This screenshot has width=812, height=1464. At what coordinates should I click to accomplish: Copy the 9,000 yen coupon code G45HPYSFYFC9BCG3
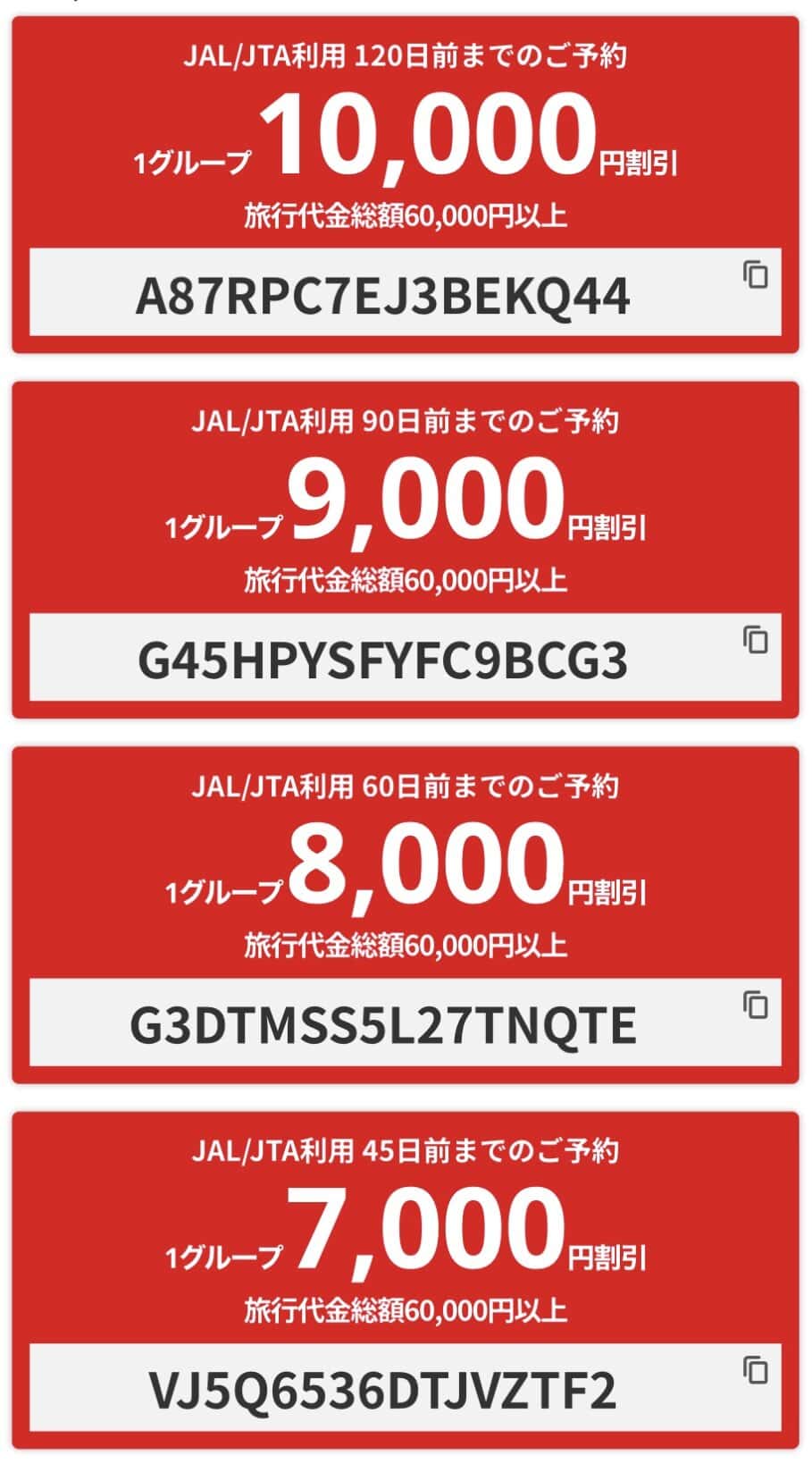click(x=755, y=640)
